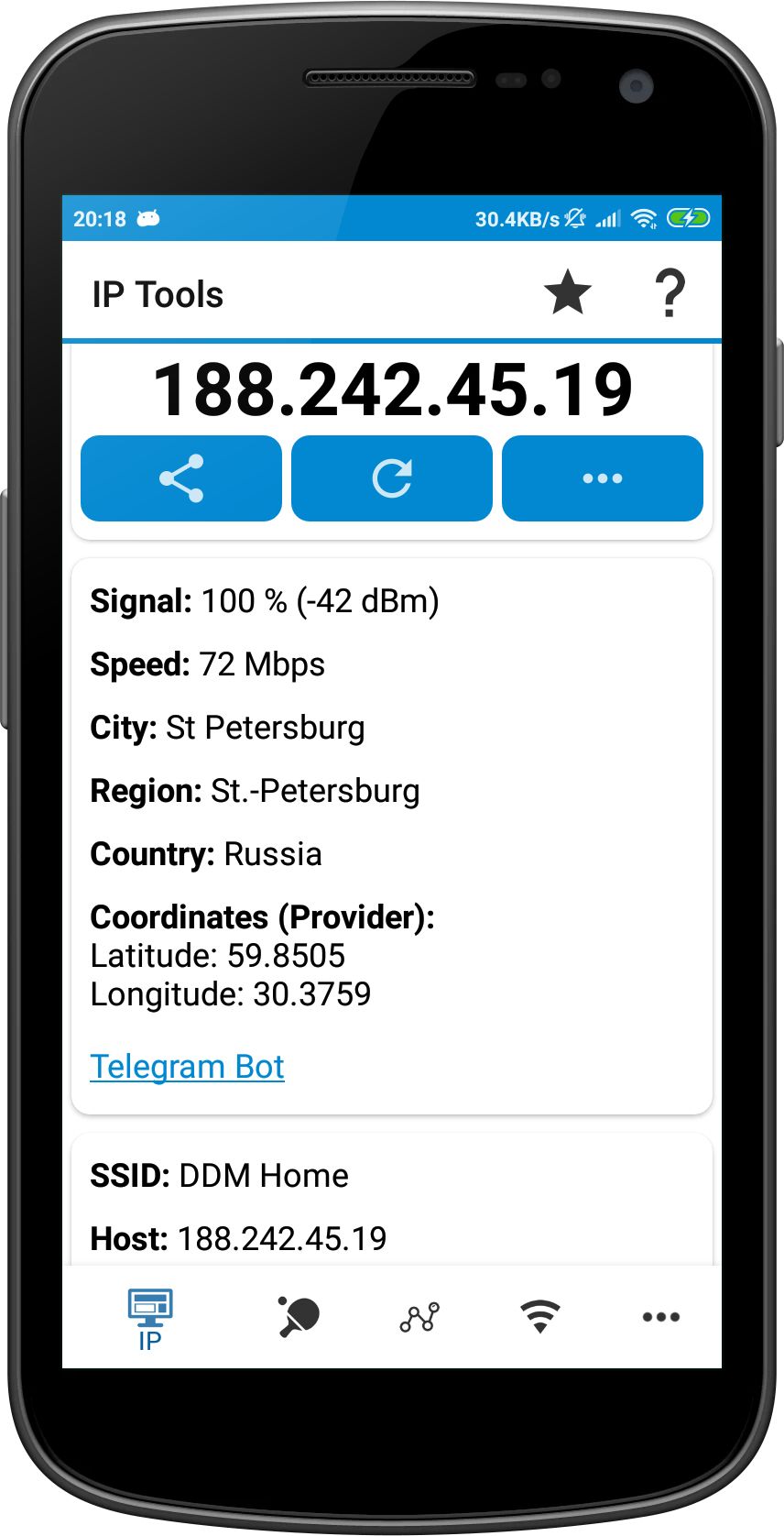Share the IP address 188.242.45.19
The height and width of the screenshot is (1536, 784).
point(181,478)
